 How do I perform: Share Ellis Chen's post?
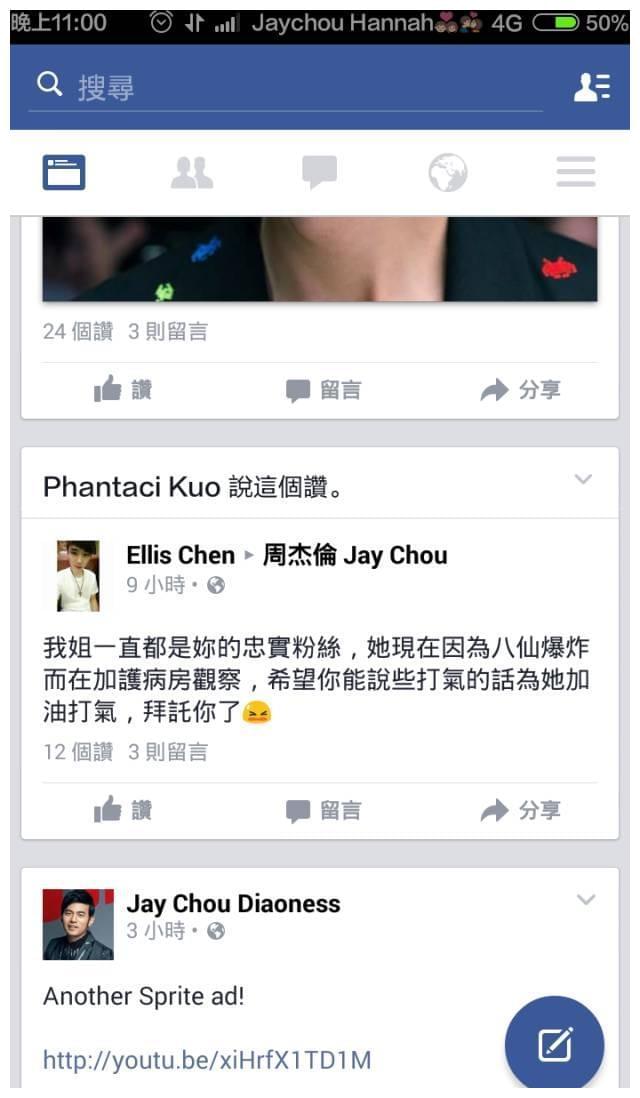[521, 811]
